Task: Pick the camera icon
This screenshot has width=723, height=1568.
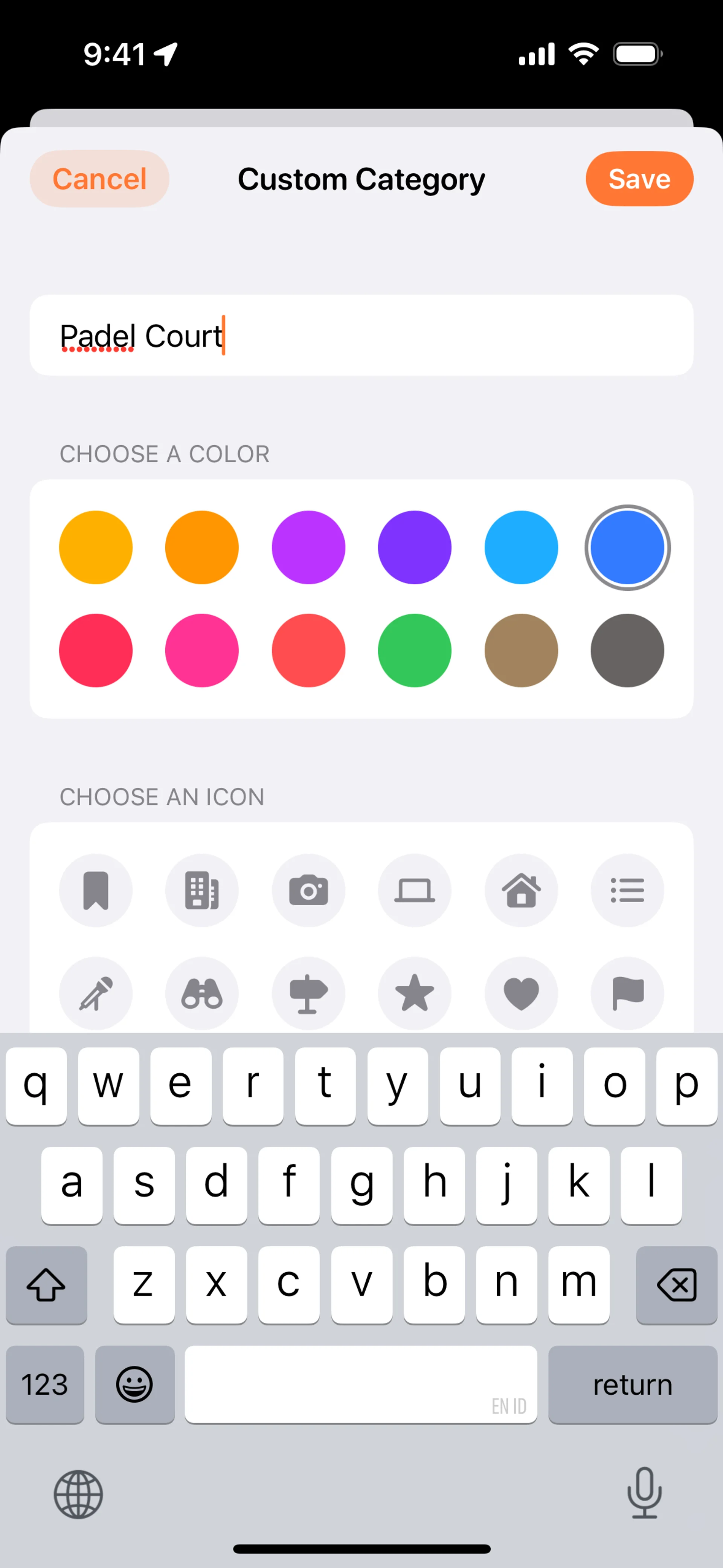Action: (x=308, y=890)
